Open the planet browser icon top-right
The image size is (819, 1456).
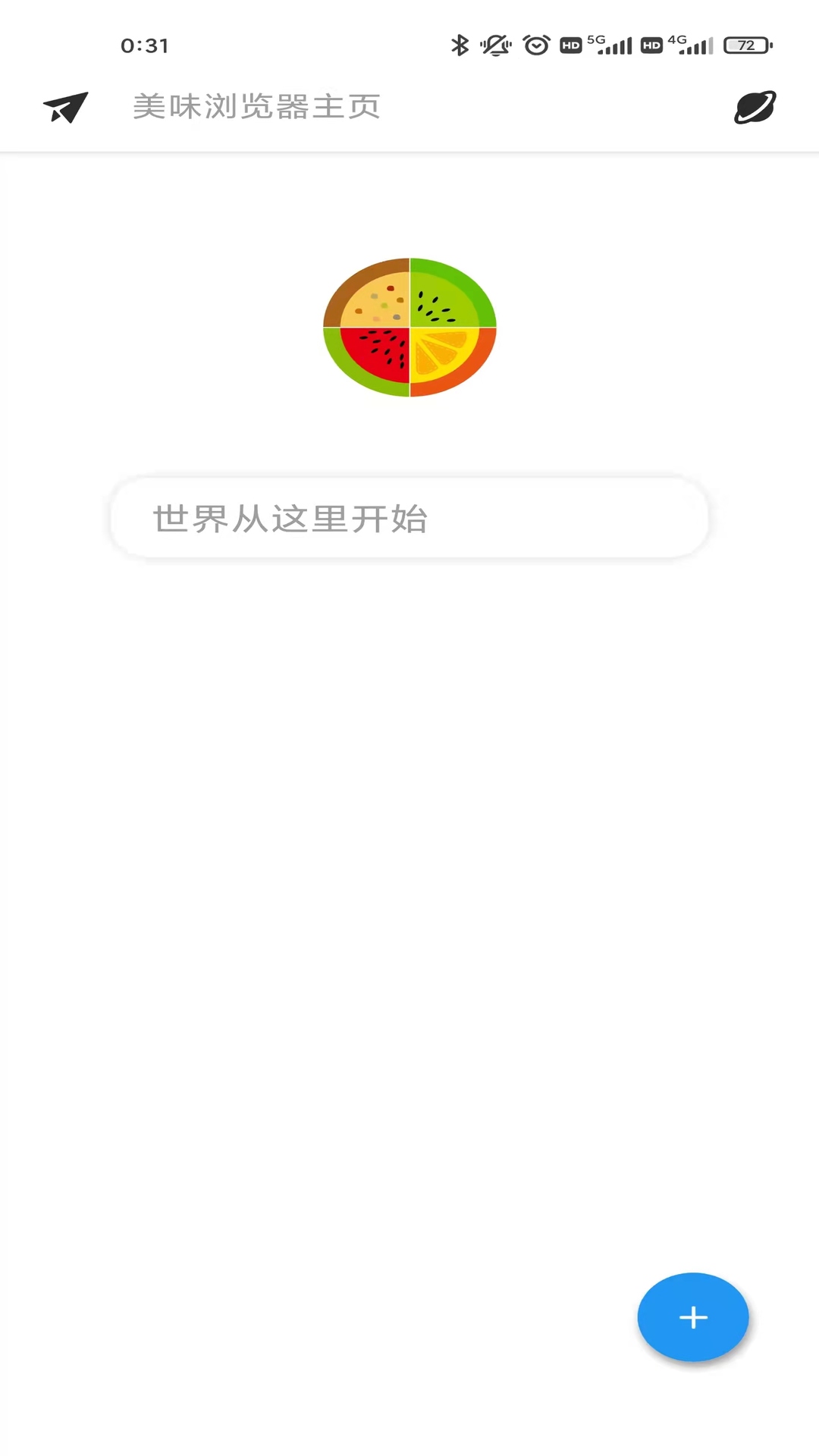(755, 108)
